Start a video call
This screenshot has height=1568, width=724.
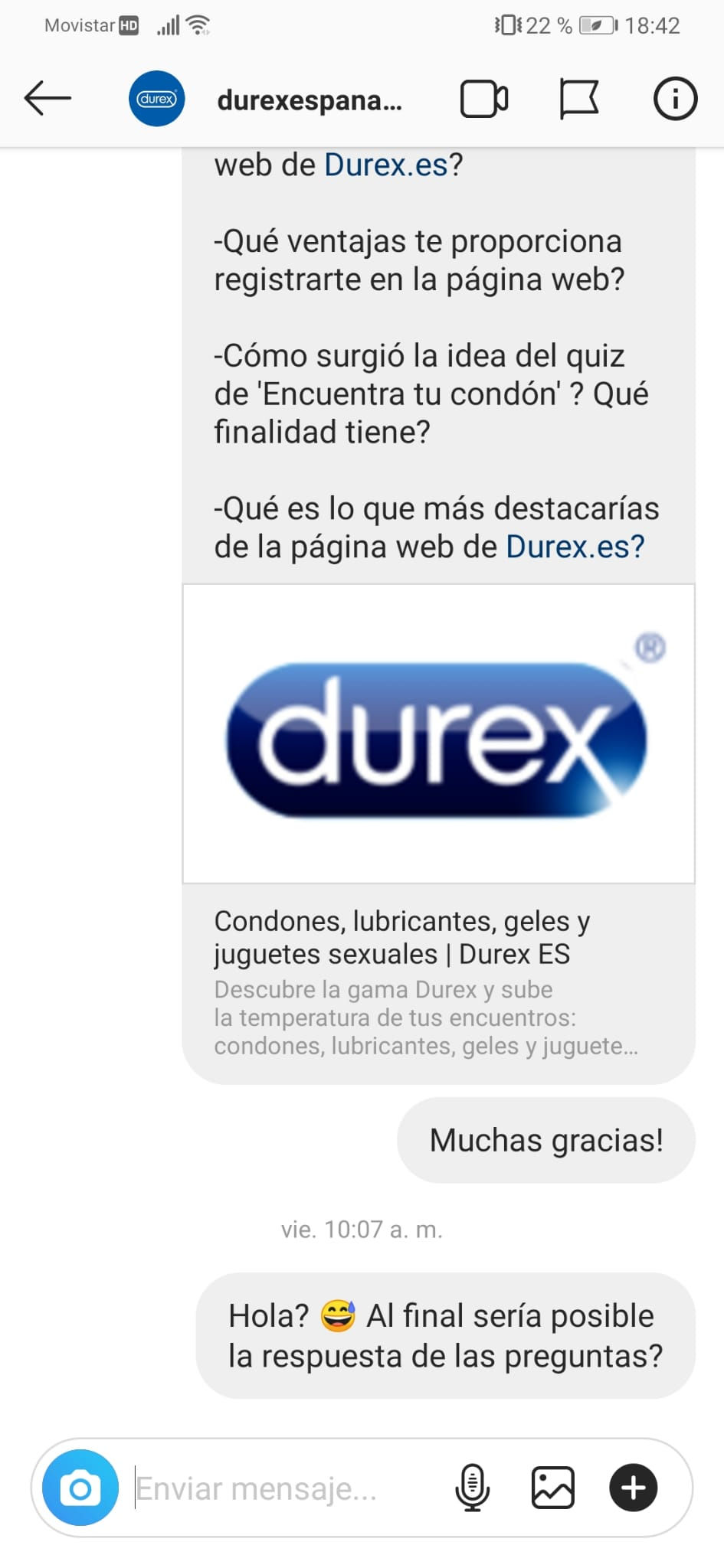tap(483, 99)
